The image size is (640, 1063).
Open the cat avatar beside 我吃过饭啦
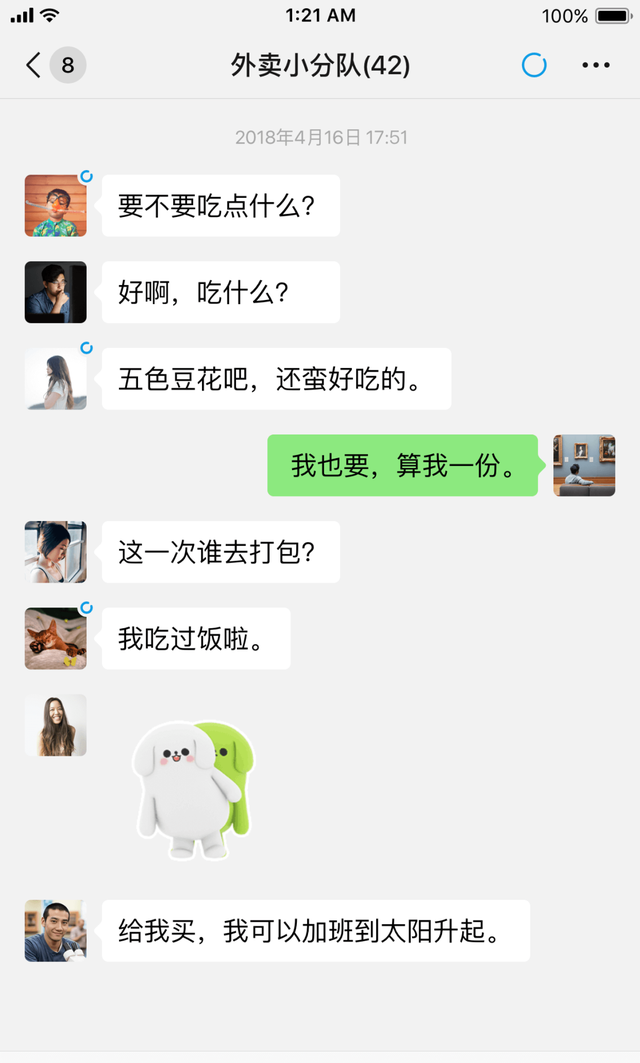point(55,638)
